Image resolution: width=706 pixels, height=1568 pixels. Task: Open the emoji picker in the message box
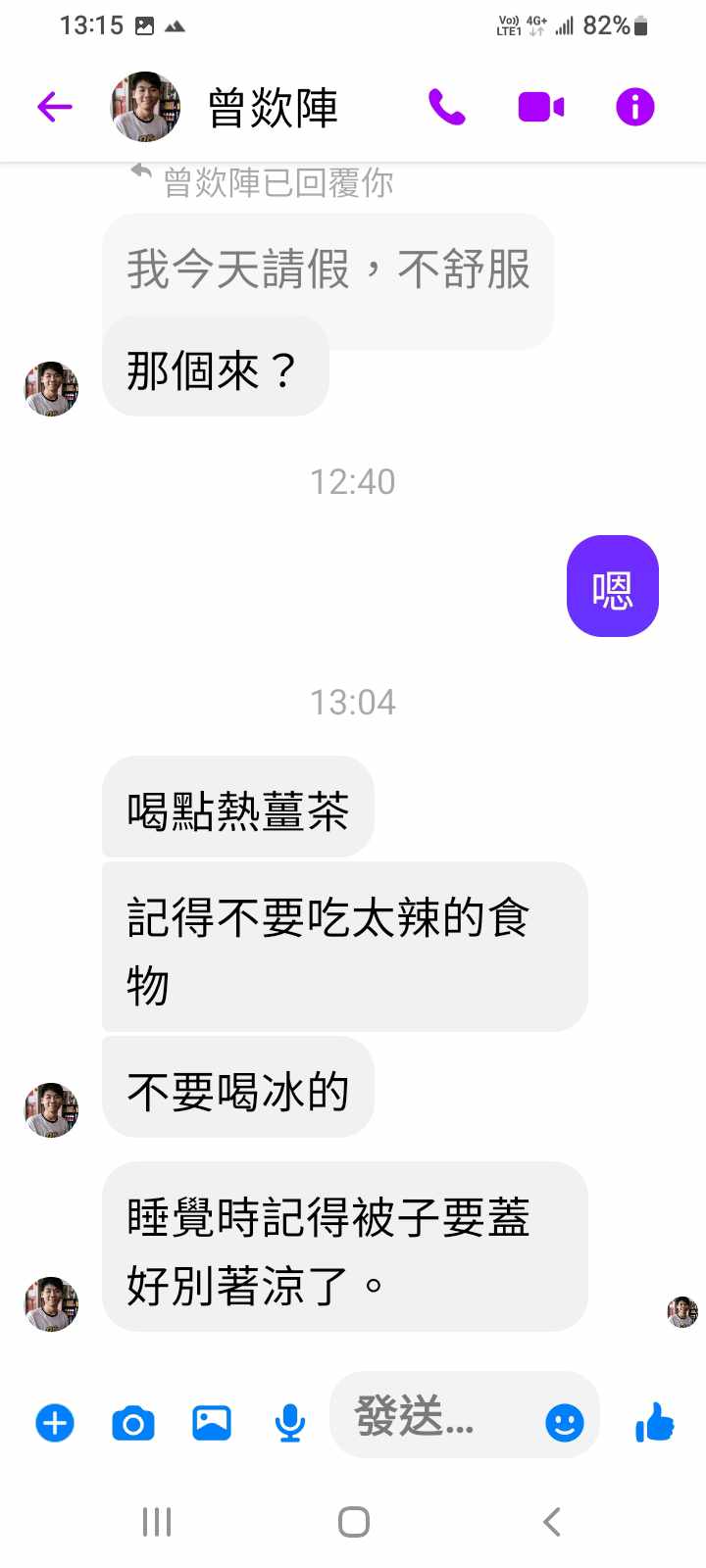[565, 1422]
